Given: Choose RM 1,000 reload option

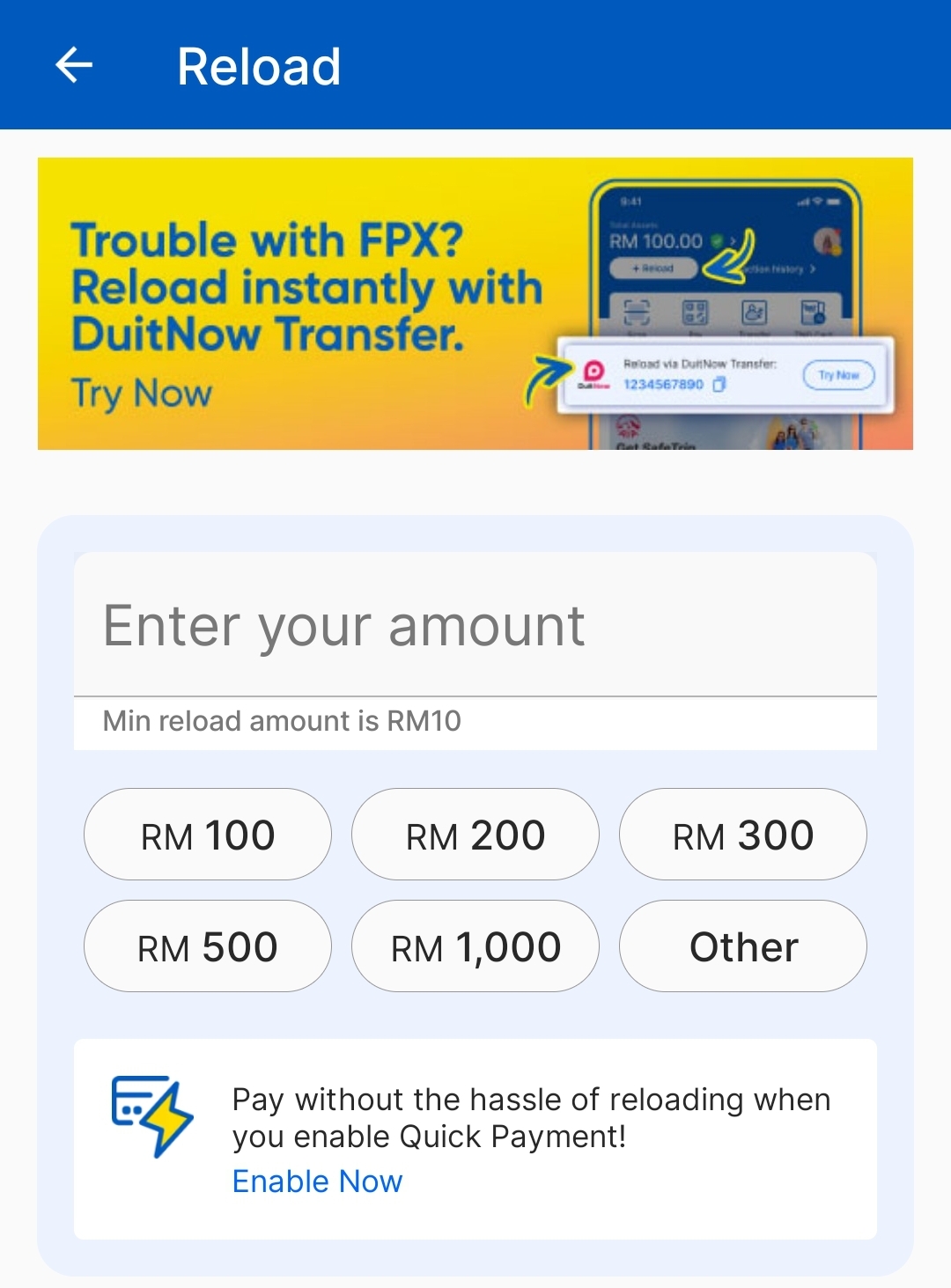Looking at the screenshot, I should [x=475, y=946].
